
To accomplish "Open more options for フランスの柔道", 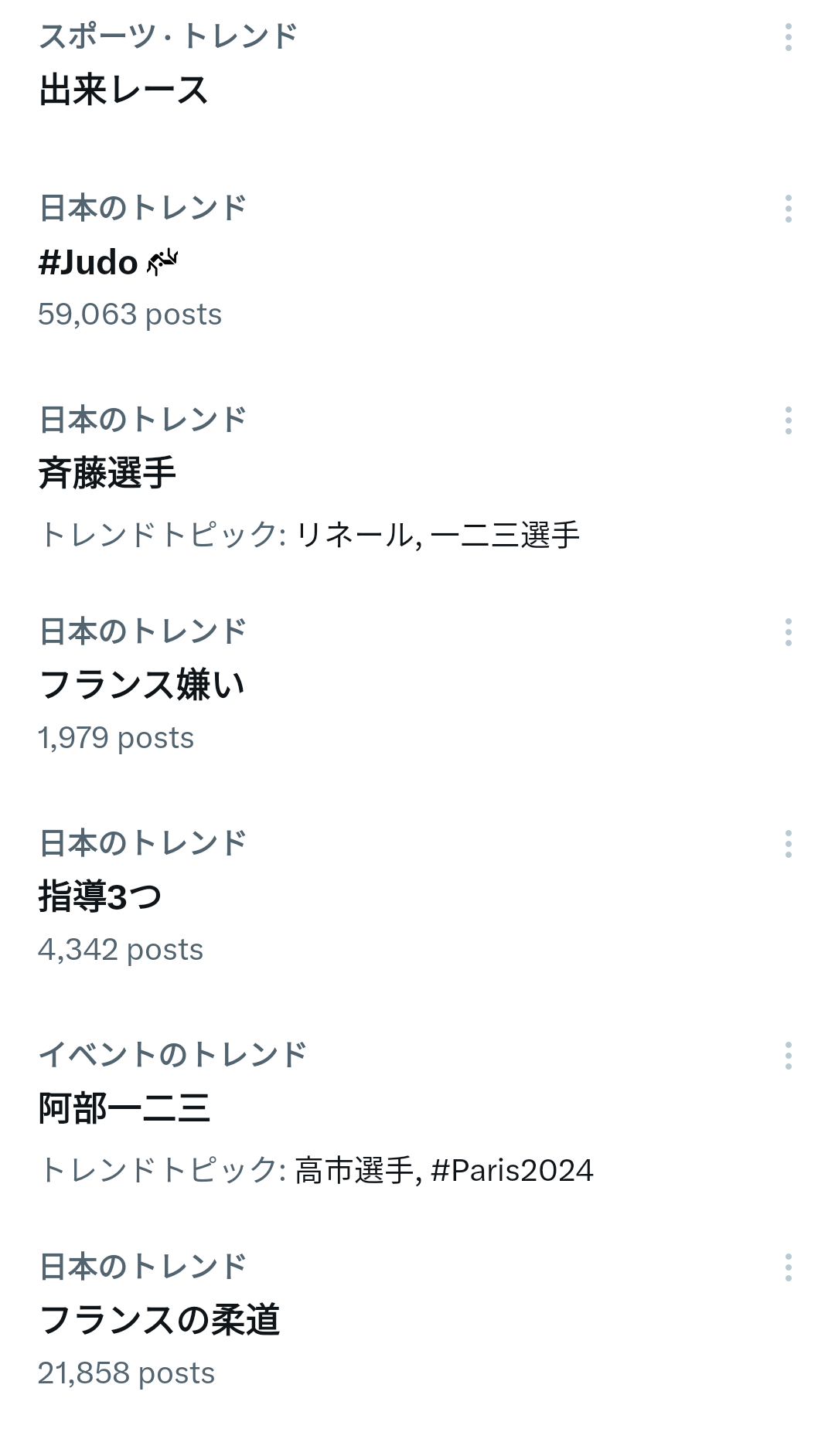I will [x=788, y=1267].
